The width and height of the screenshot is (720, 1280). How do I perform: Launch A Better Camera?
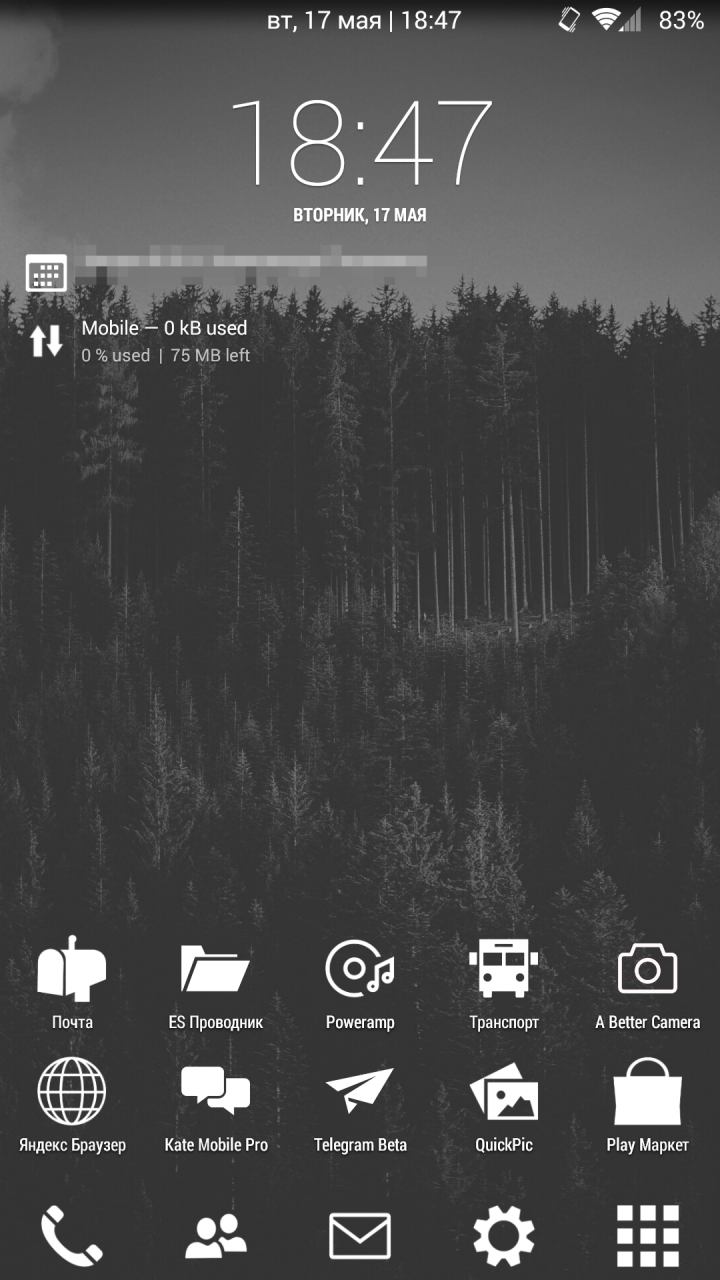coord(648,970)
